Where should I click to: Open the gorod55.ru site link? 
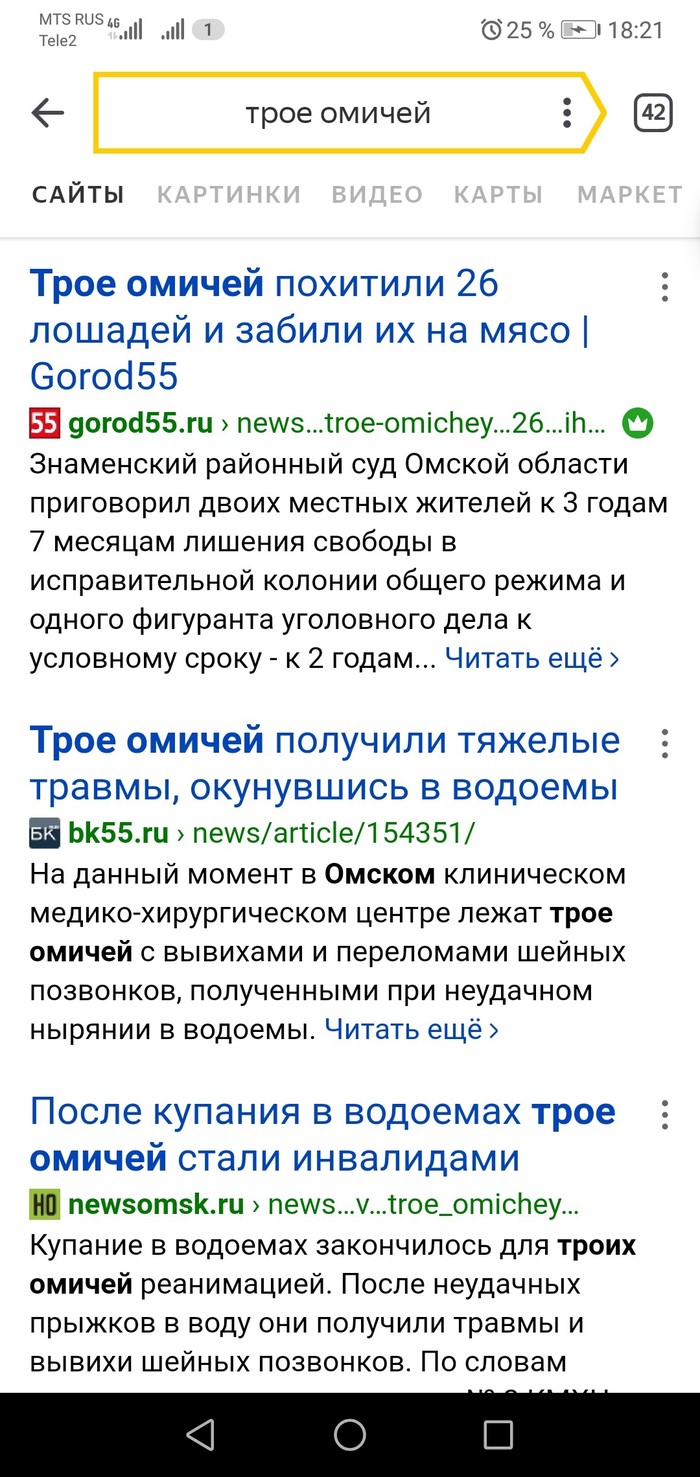click(141, 423)
